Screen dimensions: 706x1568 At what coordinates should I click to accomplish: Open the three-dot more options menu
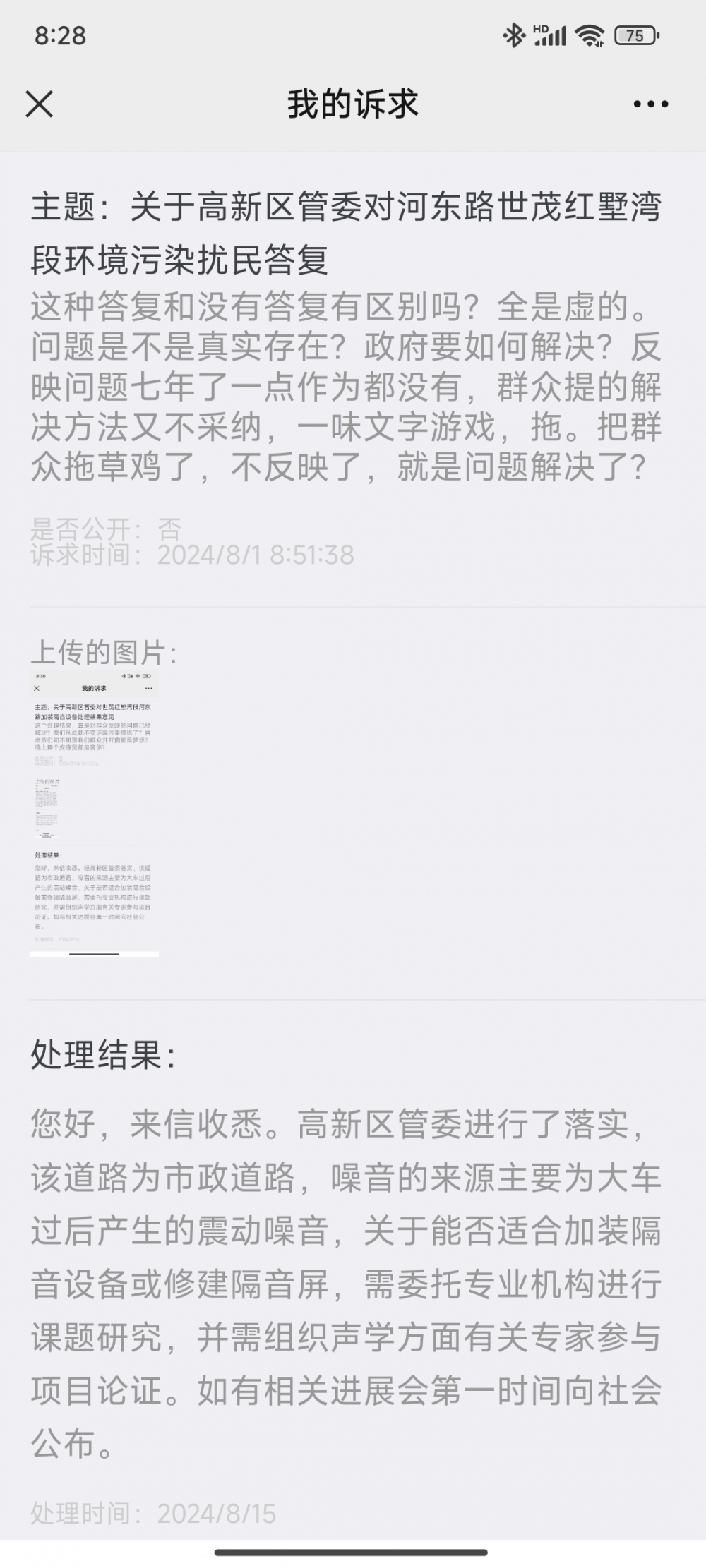click(x=650, y=104)
